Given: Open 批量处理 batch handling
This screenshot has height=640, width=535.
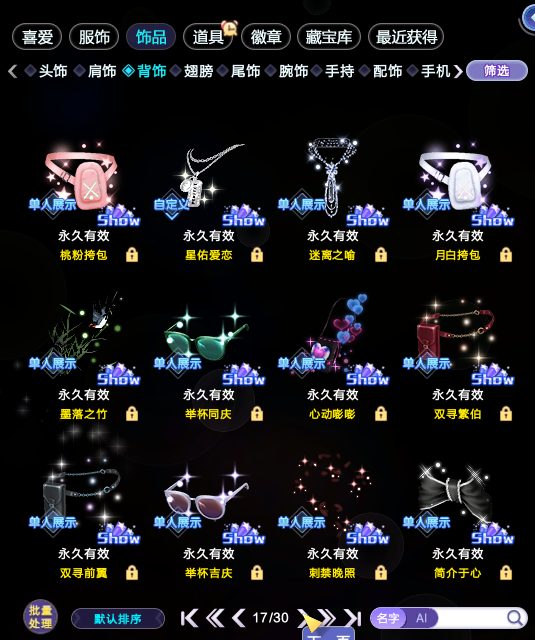Looking at the screenshot, I should 40,617.
